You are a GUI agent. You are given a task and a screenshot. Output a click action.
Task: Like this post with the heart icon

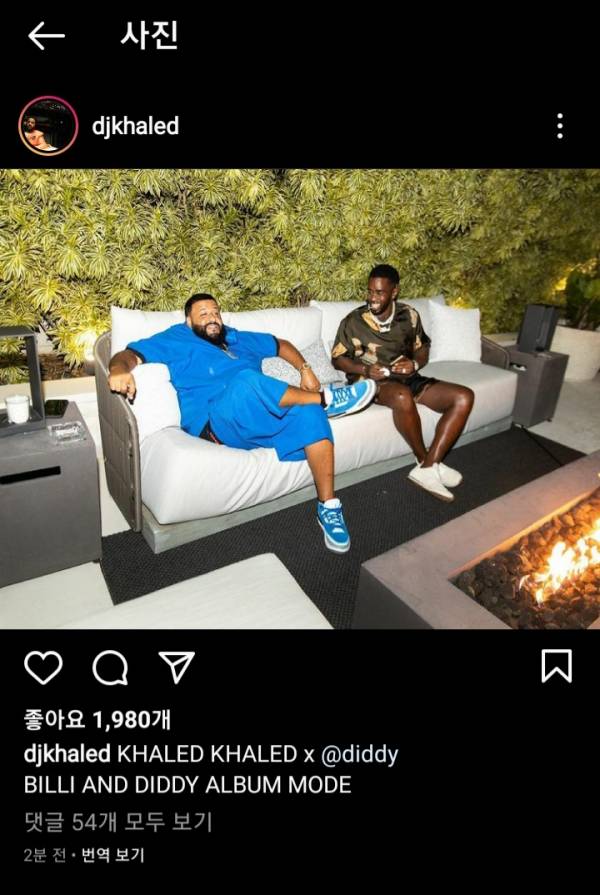[43, 667]
